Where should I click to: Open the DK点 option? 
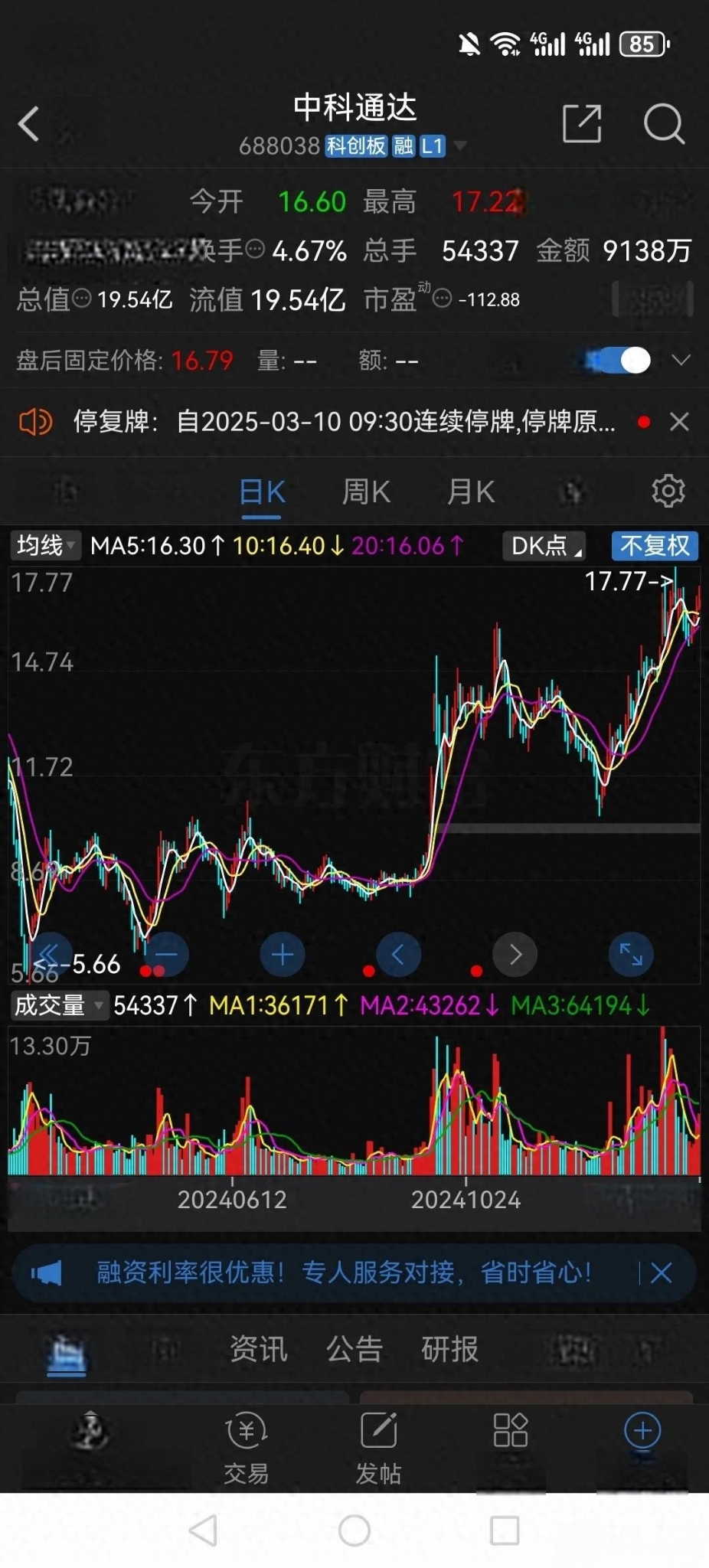pos(544,545)
